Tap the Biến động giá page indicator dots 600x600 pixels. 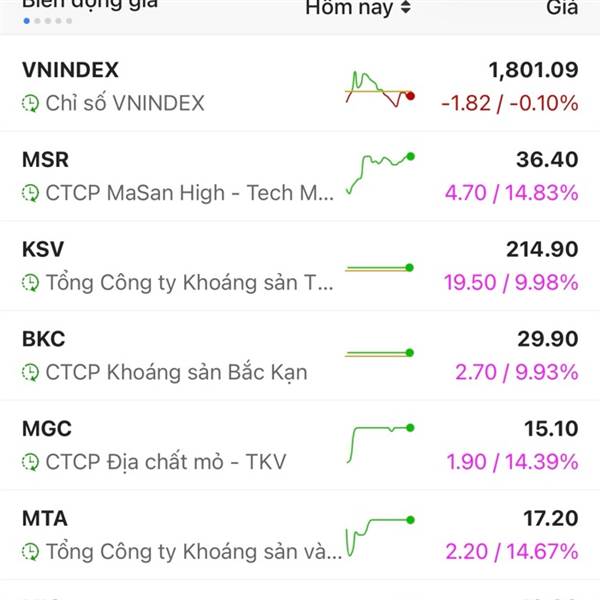47,21
